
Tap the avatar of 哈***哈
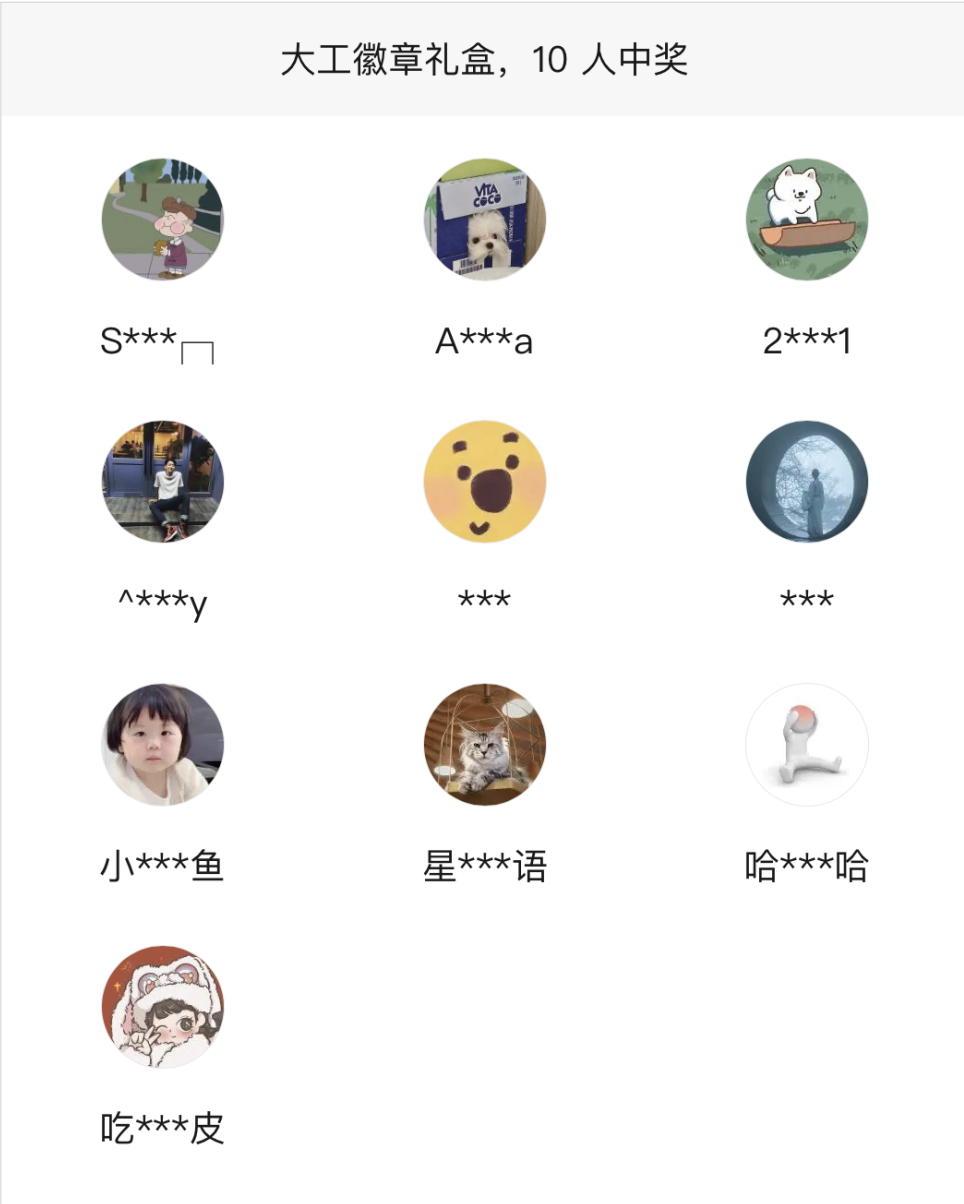pos(807,744)
